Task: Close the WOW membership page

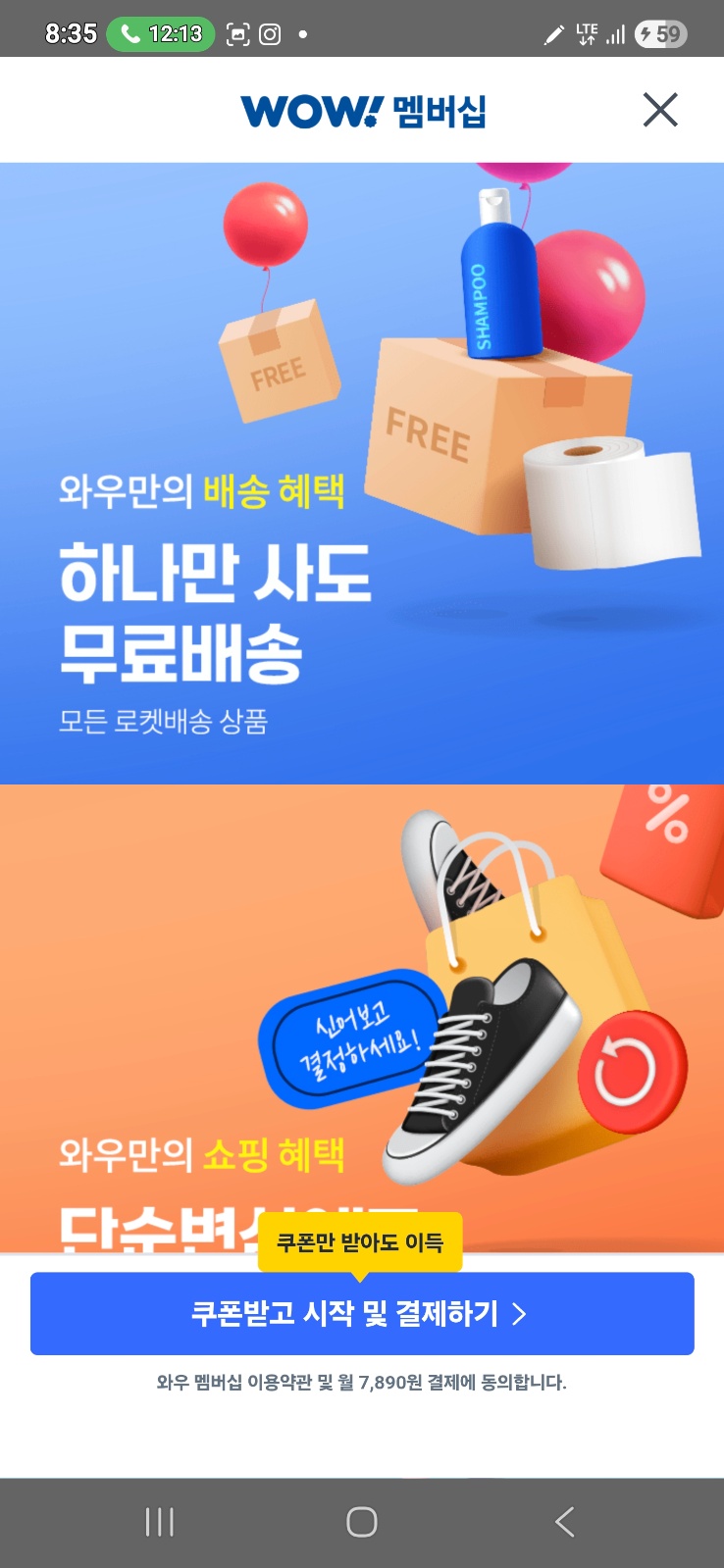Action: (660, 110)
